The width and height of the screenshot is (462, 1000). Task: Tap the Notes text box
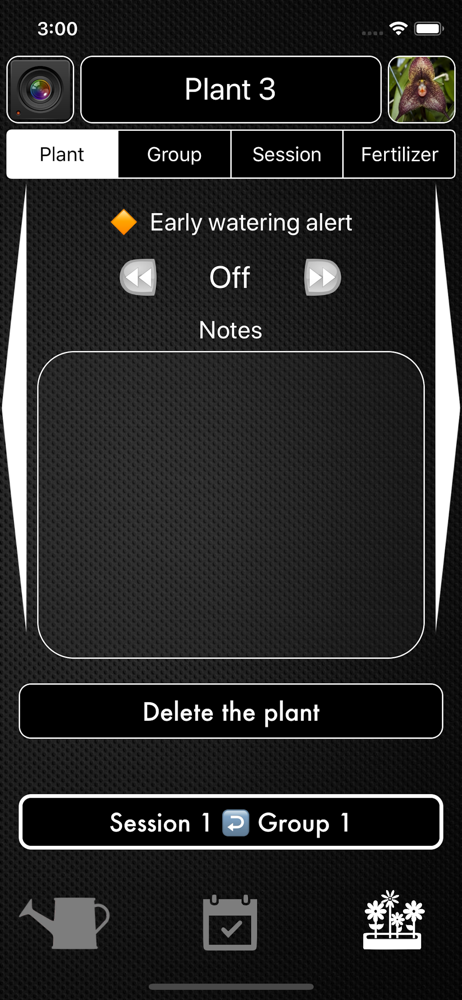231,504
